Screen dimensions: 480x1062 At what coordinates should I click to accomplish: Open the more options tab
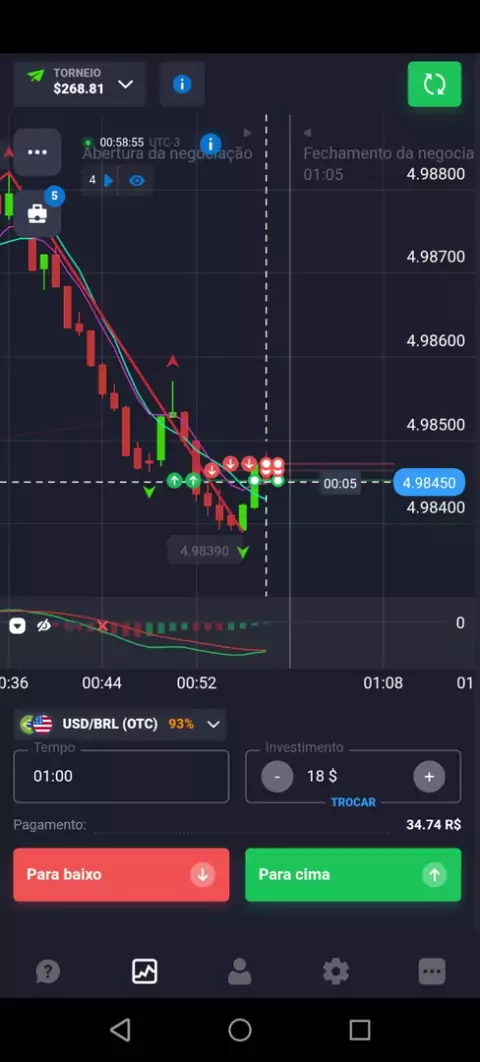point(432,972)
